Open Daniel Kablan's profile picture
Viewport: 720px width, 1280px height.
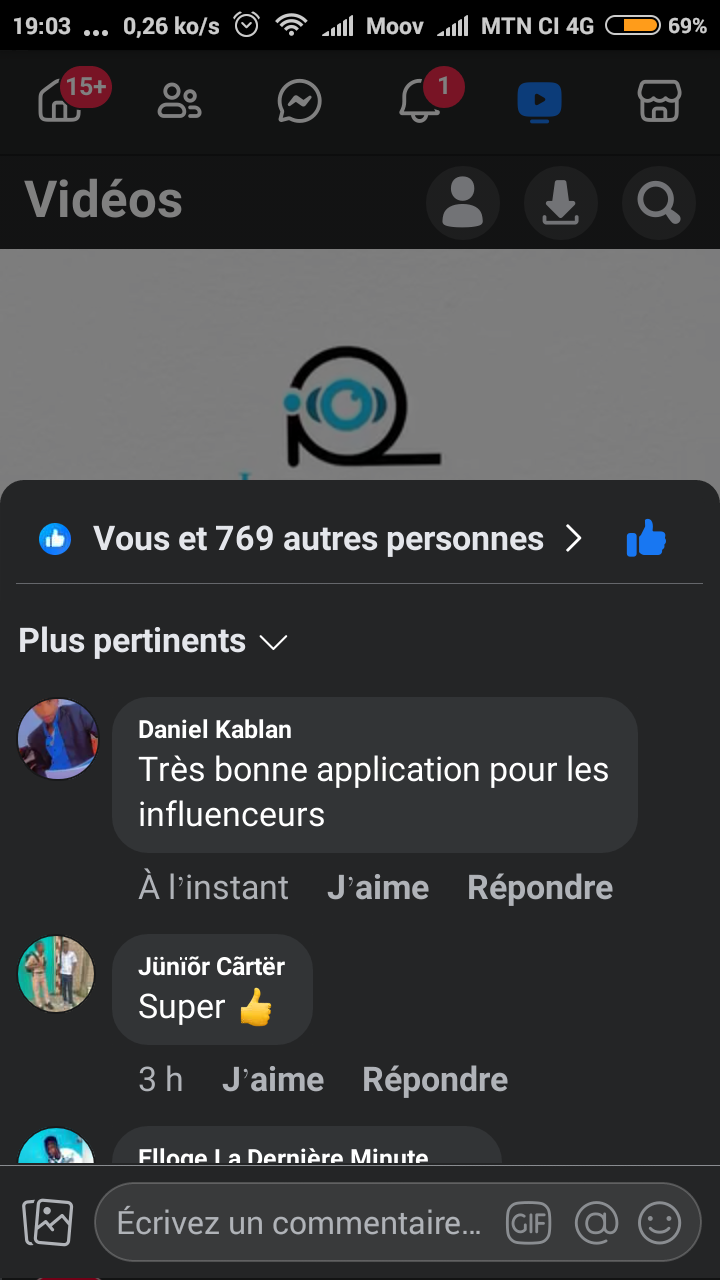pyautogui.click(x=58, y=739)
